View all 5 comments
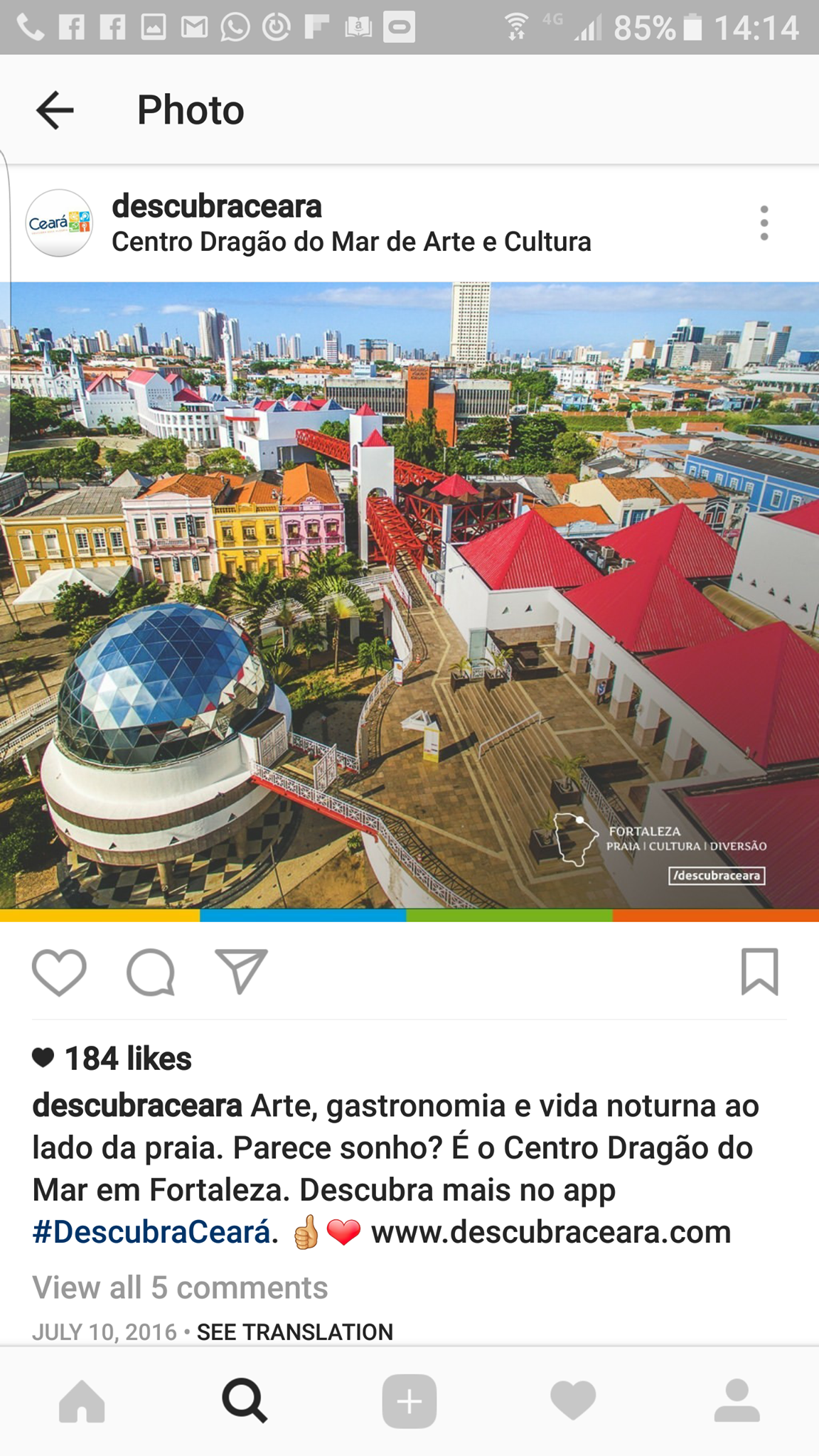Viewport: 819px width, 1456px height. point(180,1288)
